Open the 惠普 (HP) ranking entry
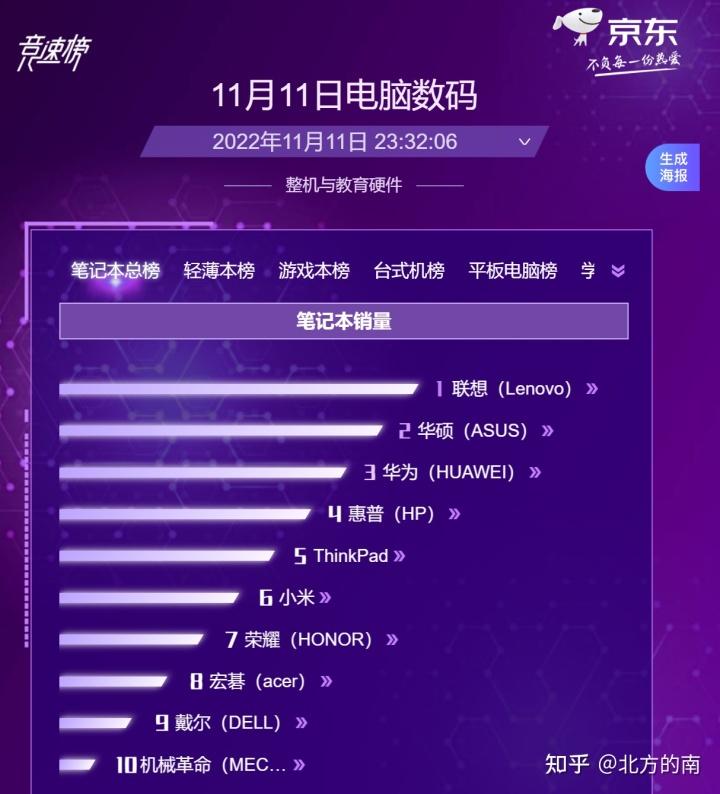This screenshot has height=794, width=720. tap(394, 514)
